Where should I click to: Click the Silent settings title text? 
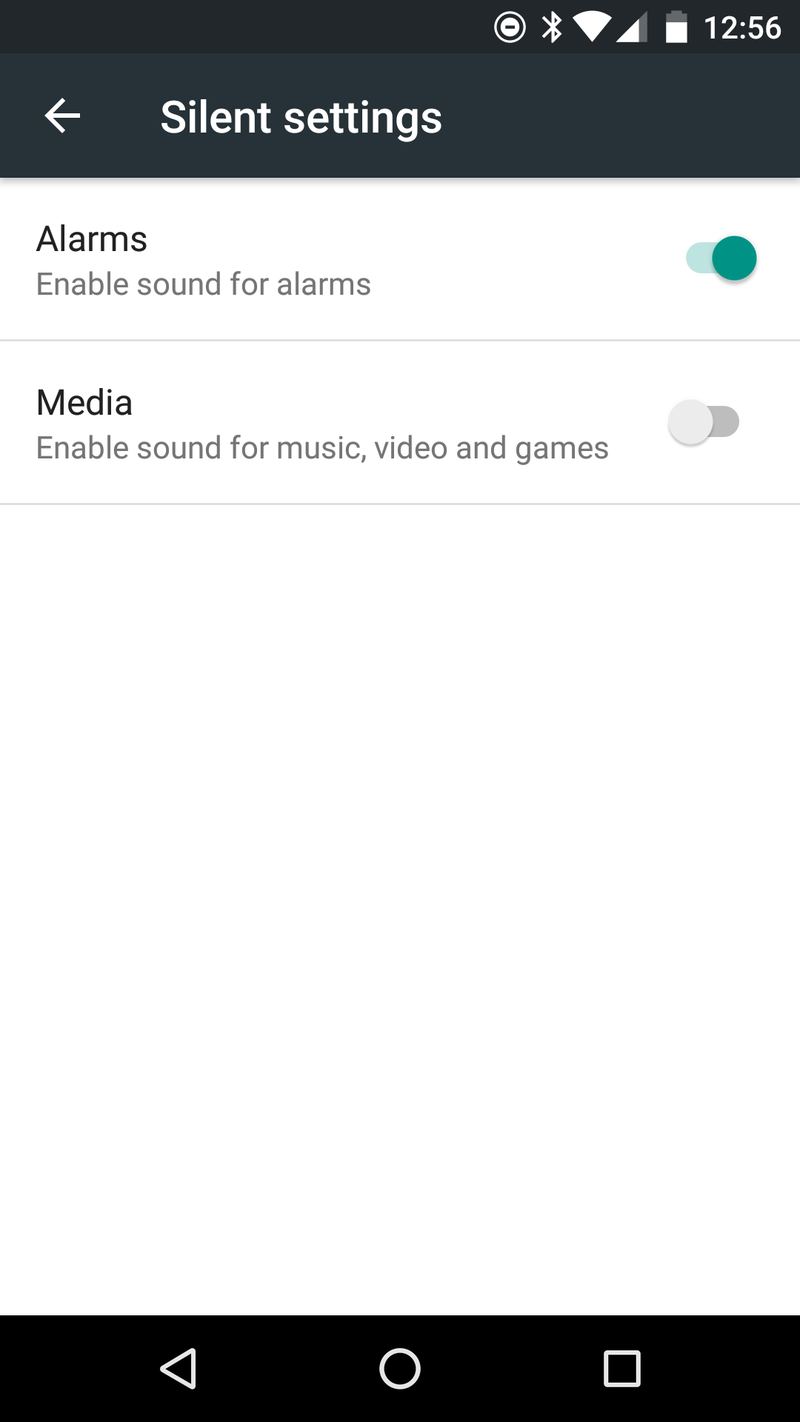point(301,115)
